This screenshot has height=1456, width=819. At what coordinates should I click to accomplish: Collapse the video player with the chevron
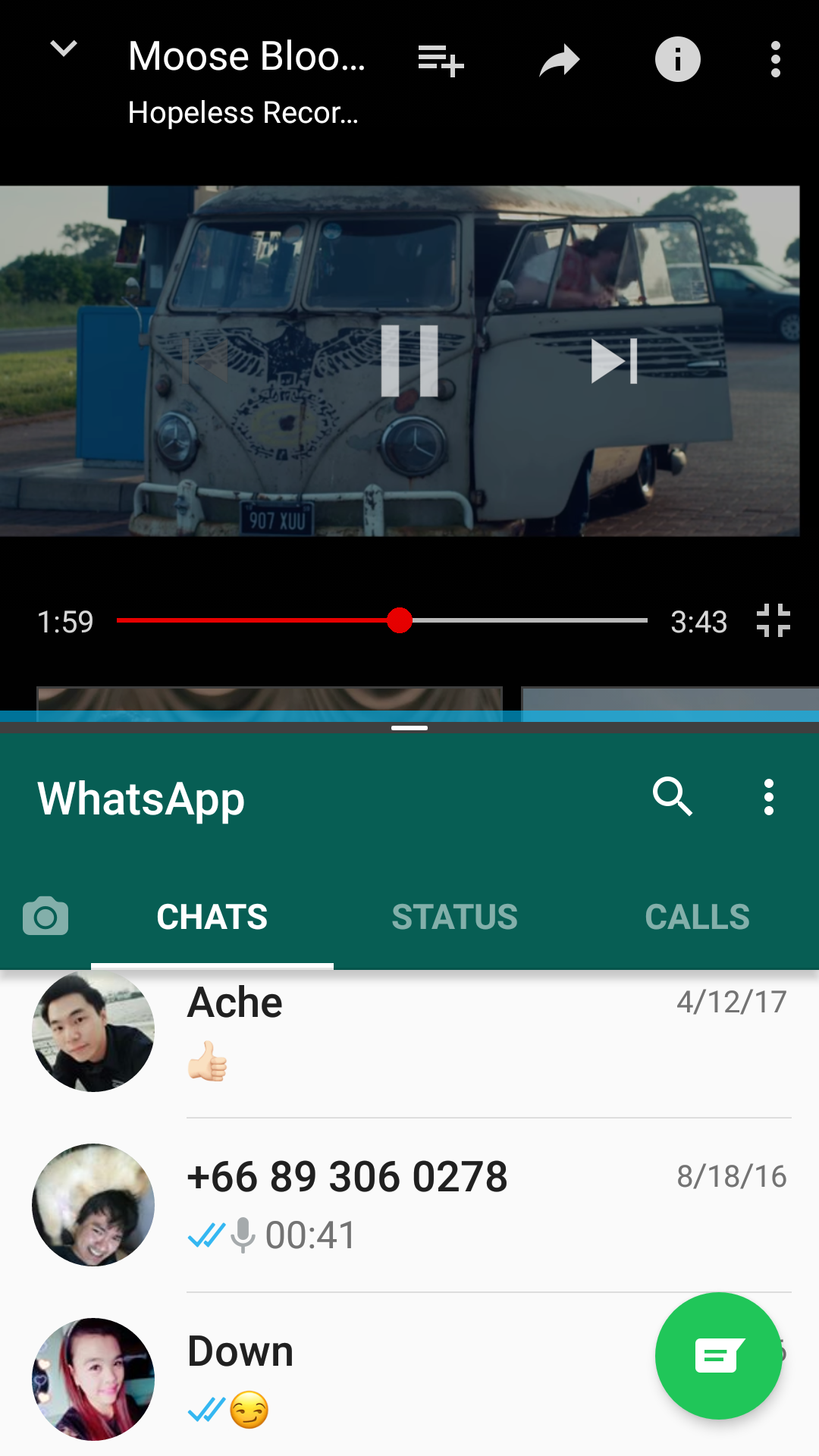[64, 48]
